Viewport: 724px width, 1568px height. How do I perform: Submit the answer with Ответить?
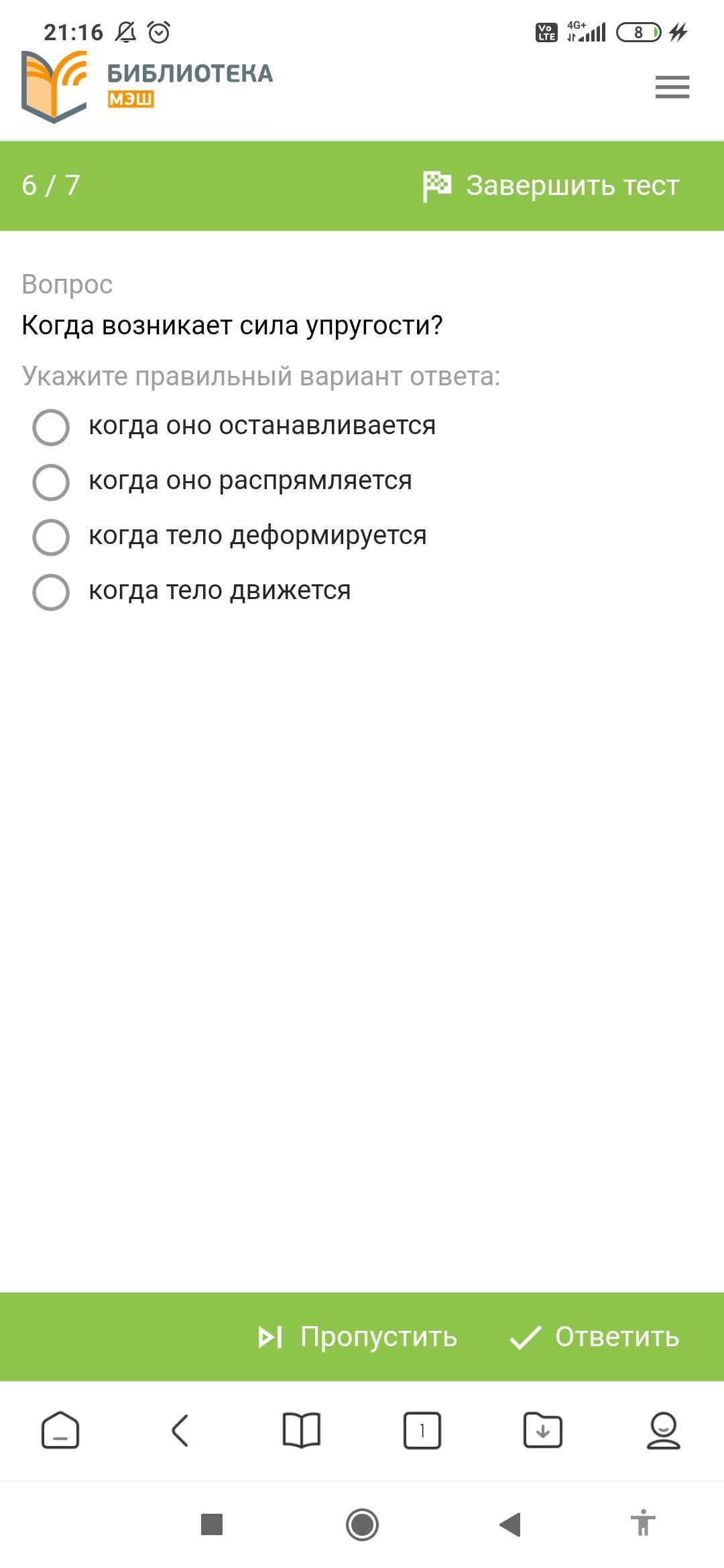[595, 1337]
